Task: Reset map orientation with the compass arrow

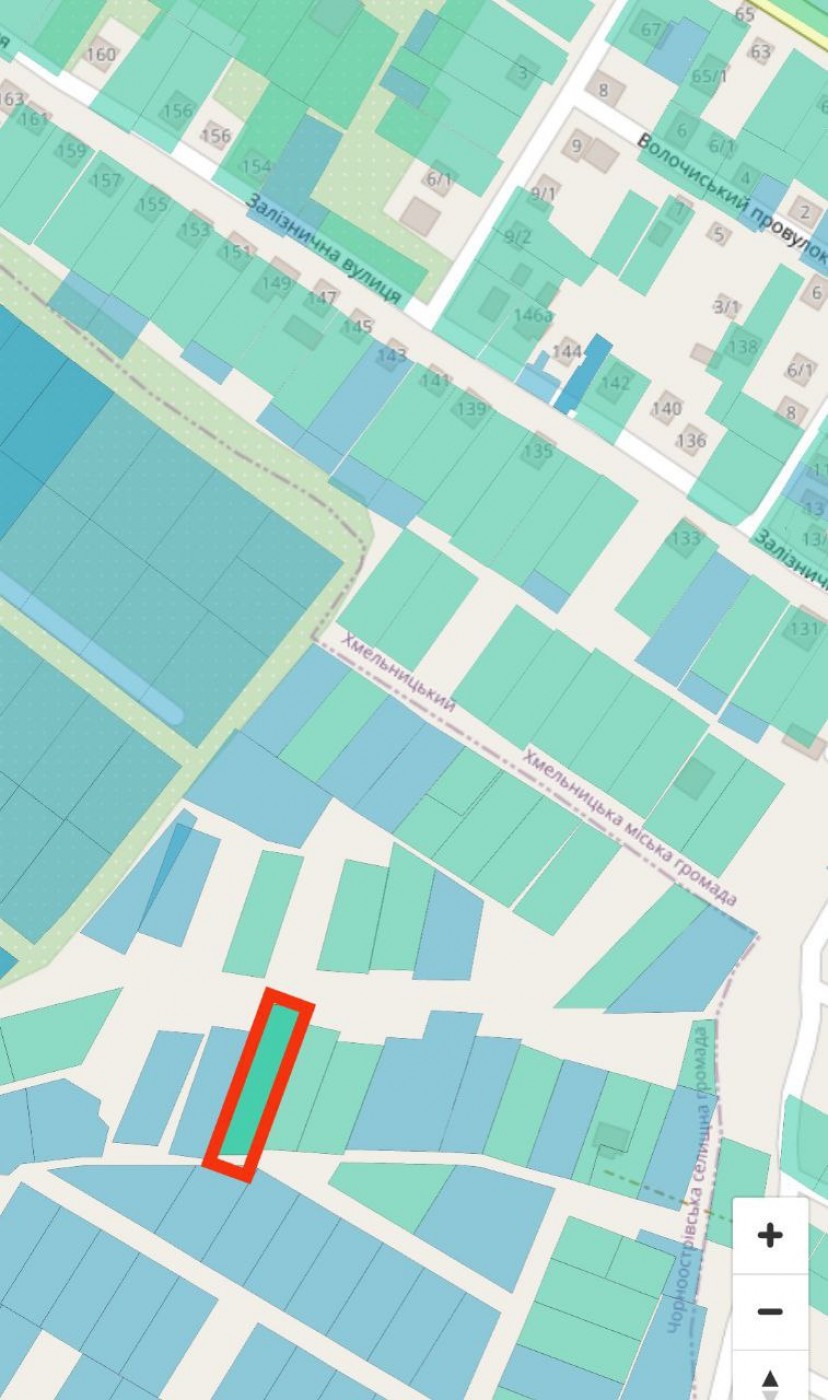Action: 770,1378
